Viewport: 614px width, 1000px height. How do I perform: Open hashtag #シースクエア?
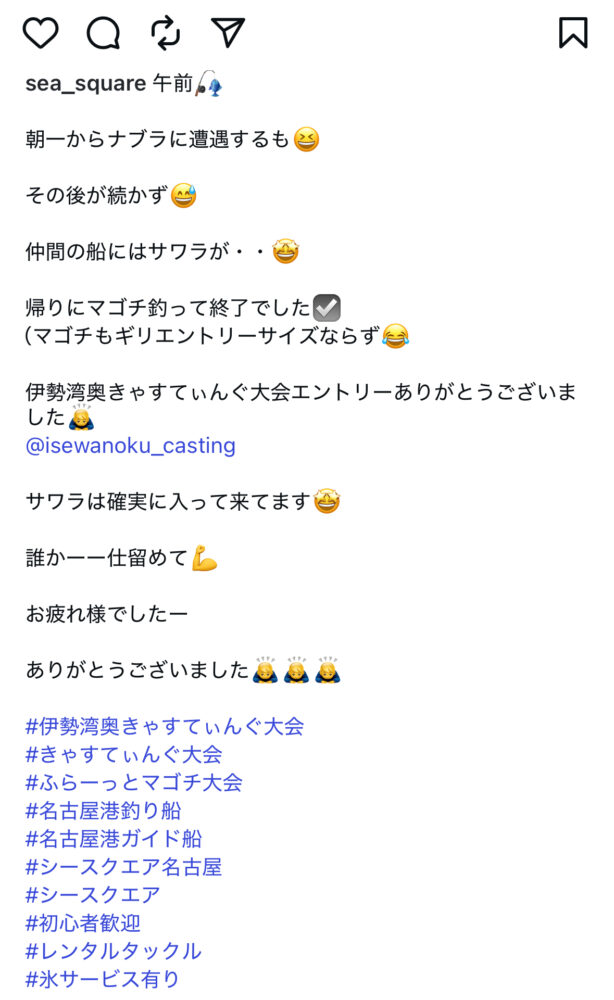click(x=93, y=894)
